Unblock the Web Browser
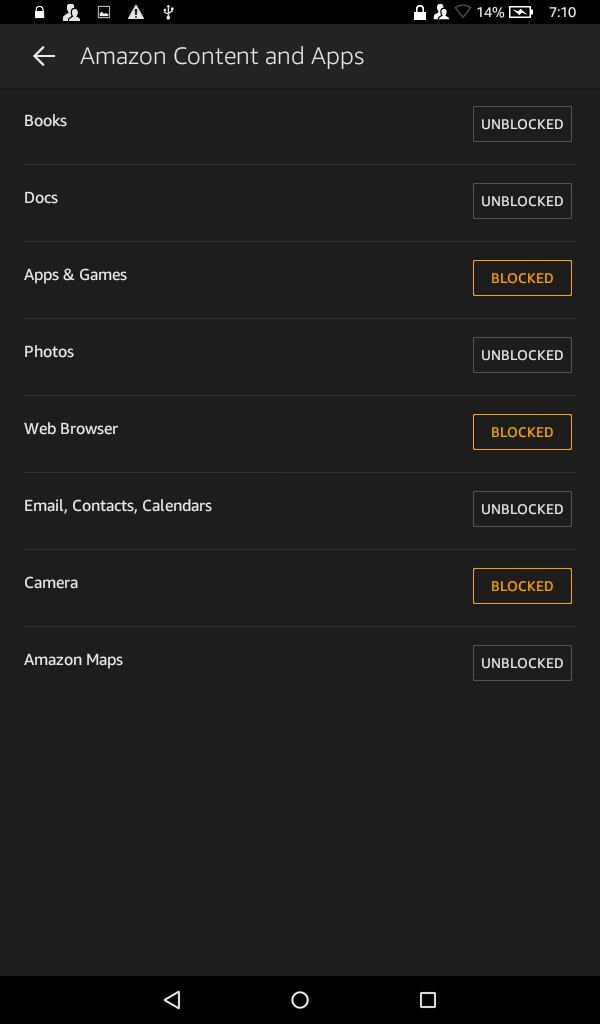This screenshot has width=600, height=1024. point(522,432)
